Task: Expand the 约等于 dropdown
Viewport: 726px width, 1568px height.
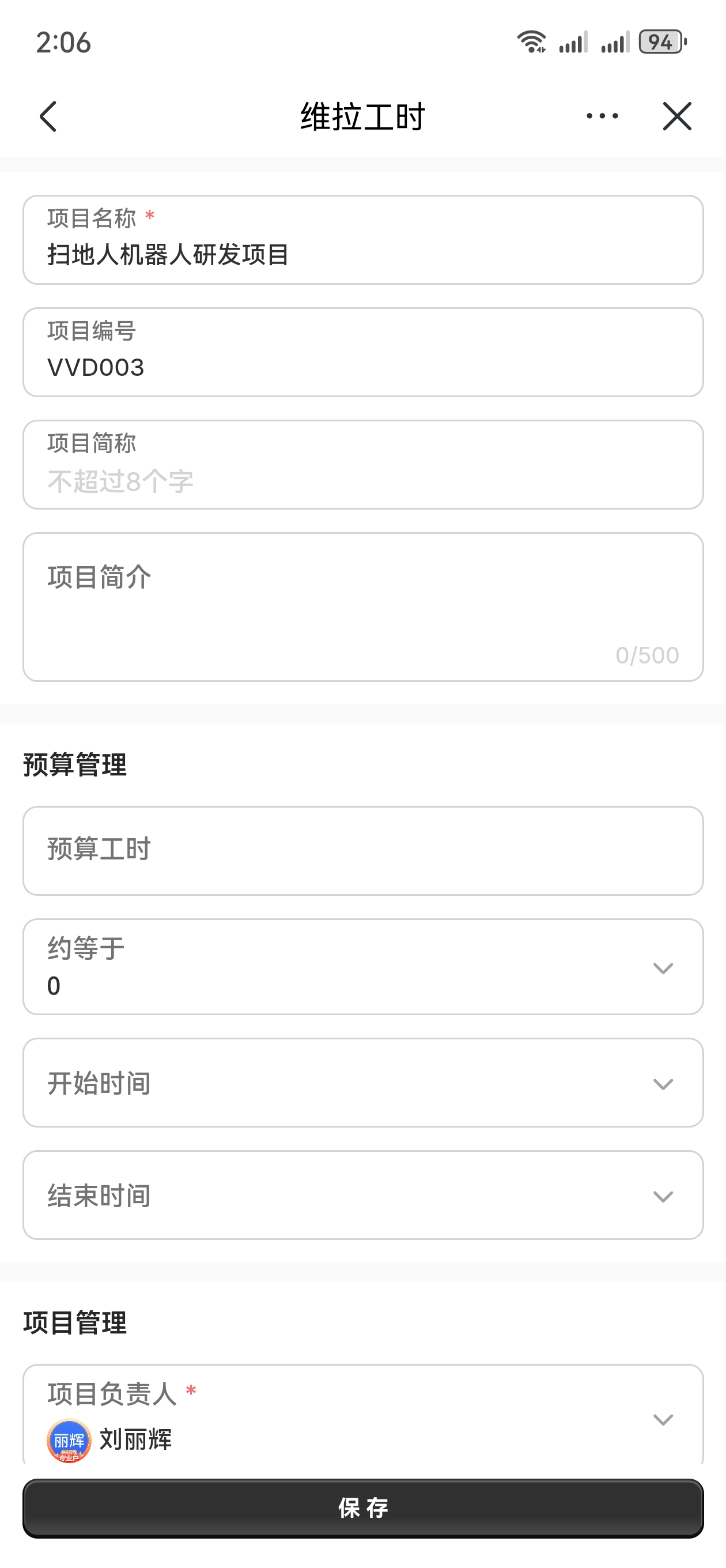Action: 364,967
